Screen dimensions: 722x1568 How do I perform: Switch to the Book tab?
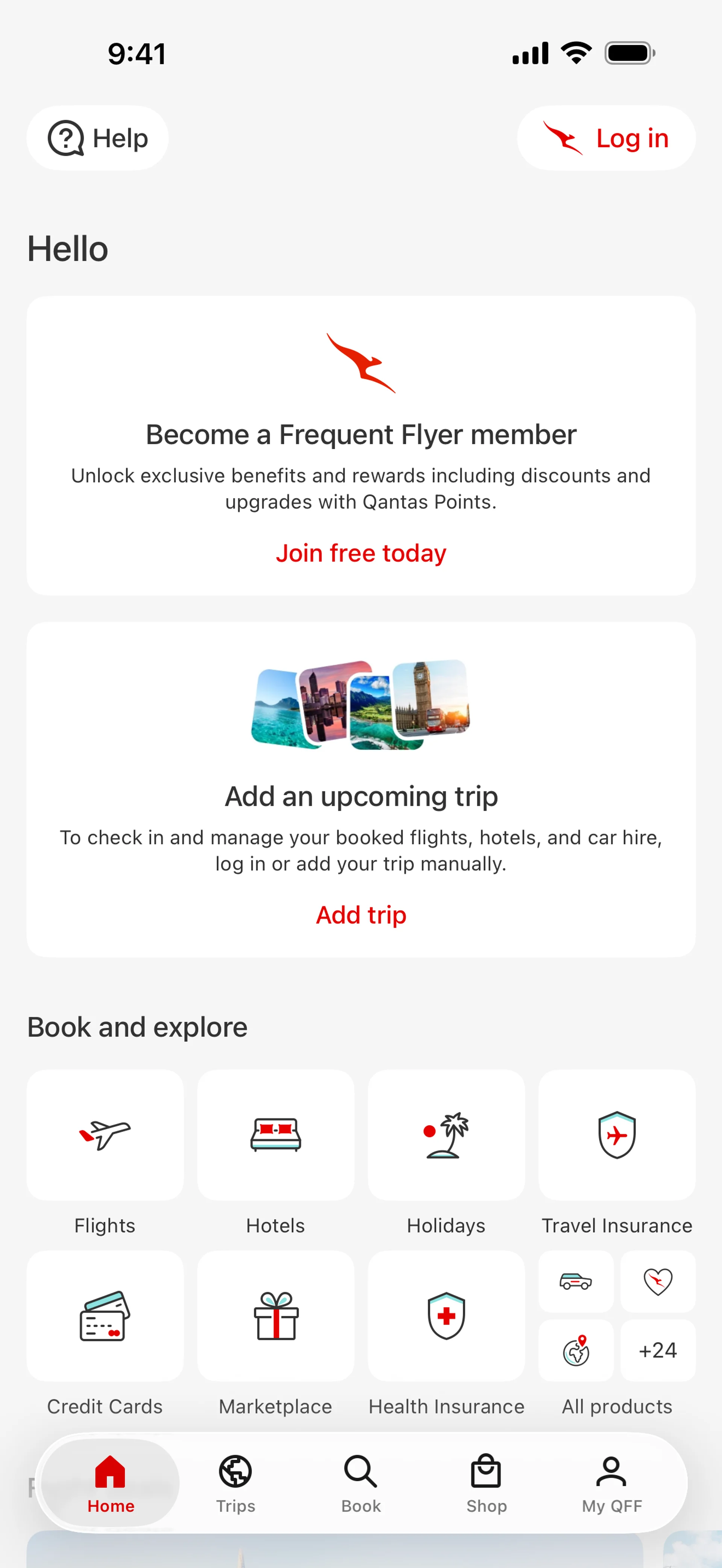click(x=361, y=1483)
